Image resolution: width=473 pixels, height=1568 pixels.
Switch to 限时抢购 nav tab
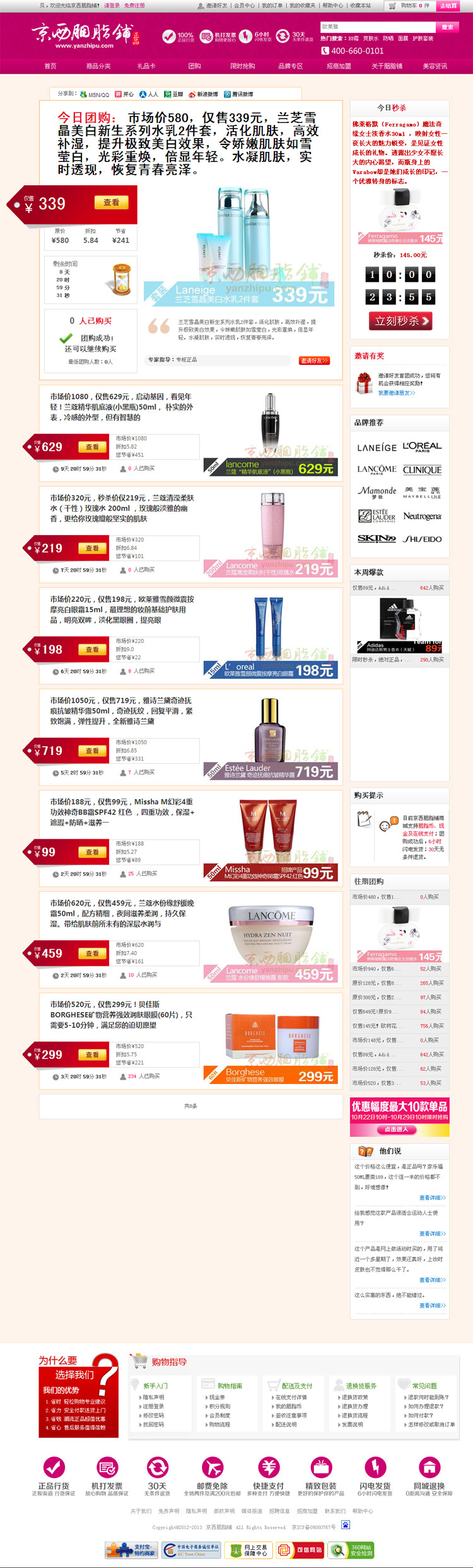[242, 66]
